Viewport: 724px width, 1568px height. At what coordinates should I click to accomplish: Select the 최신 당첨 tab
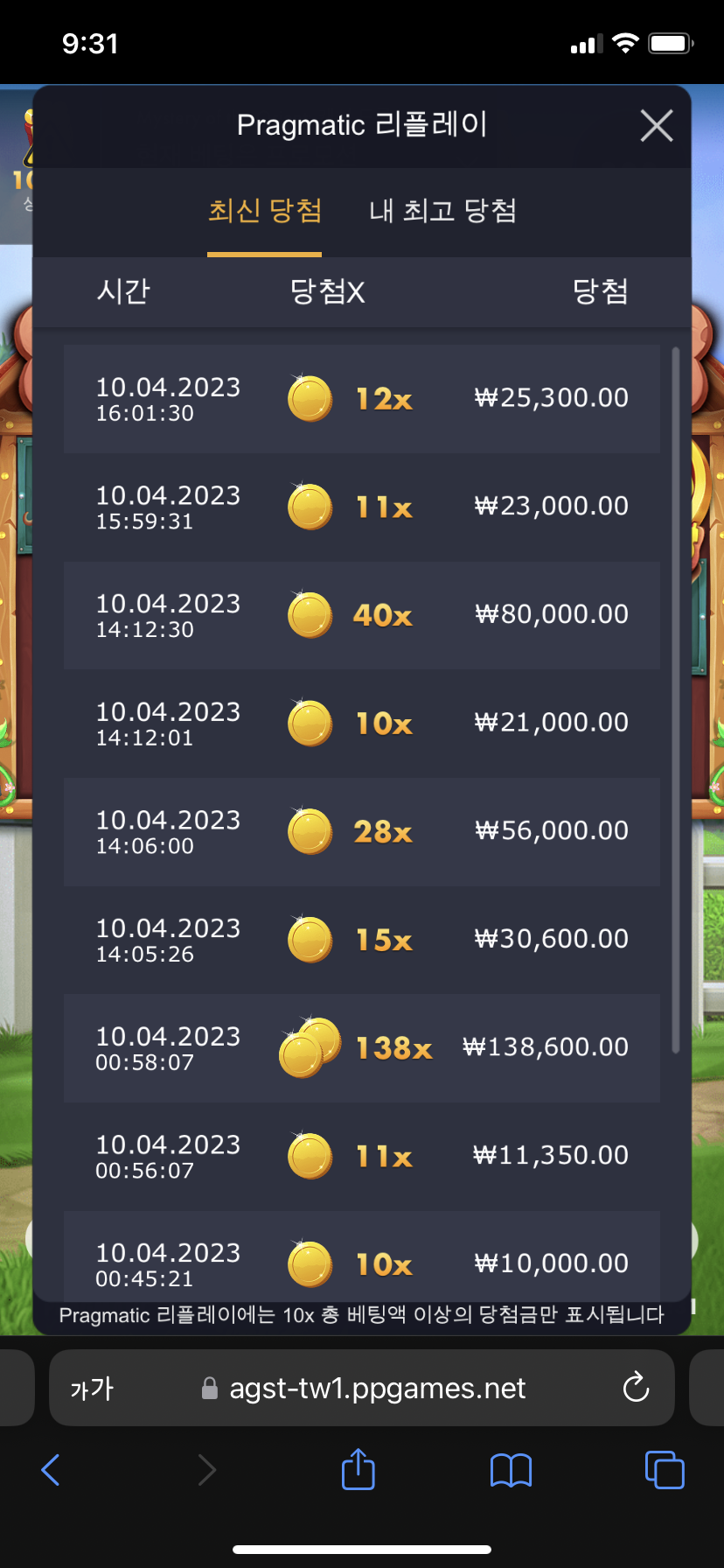click(265, 211)
